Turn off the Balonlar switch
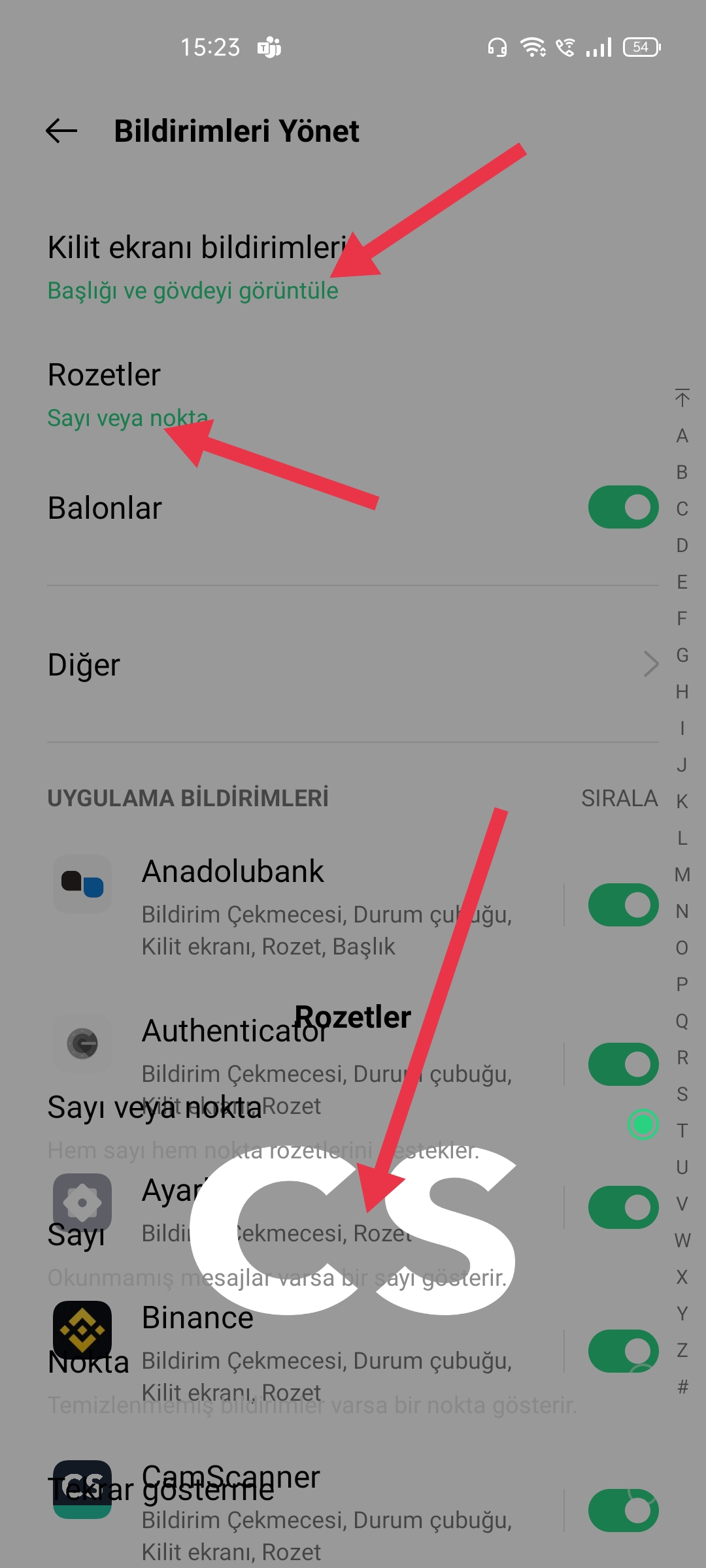The image size is (706, 1568). tap(623, 507)
